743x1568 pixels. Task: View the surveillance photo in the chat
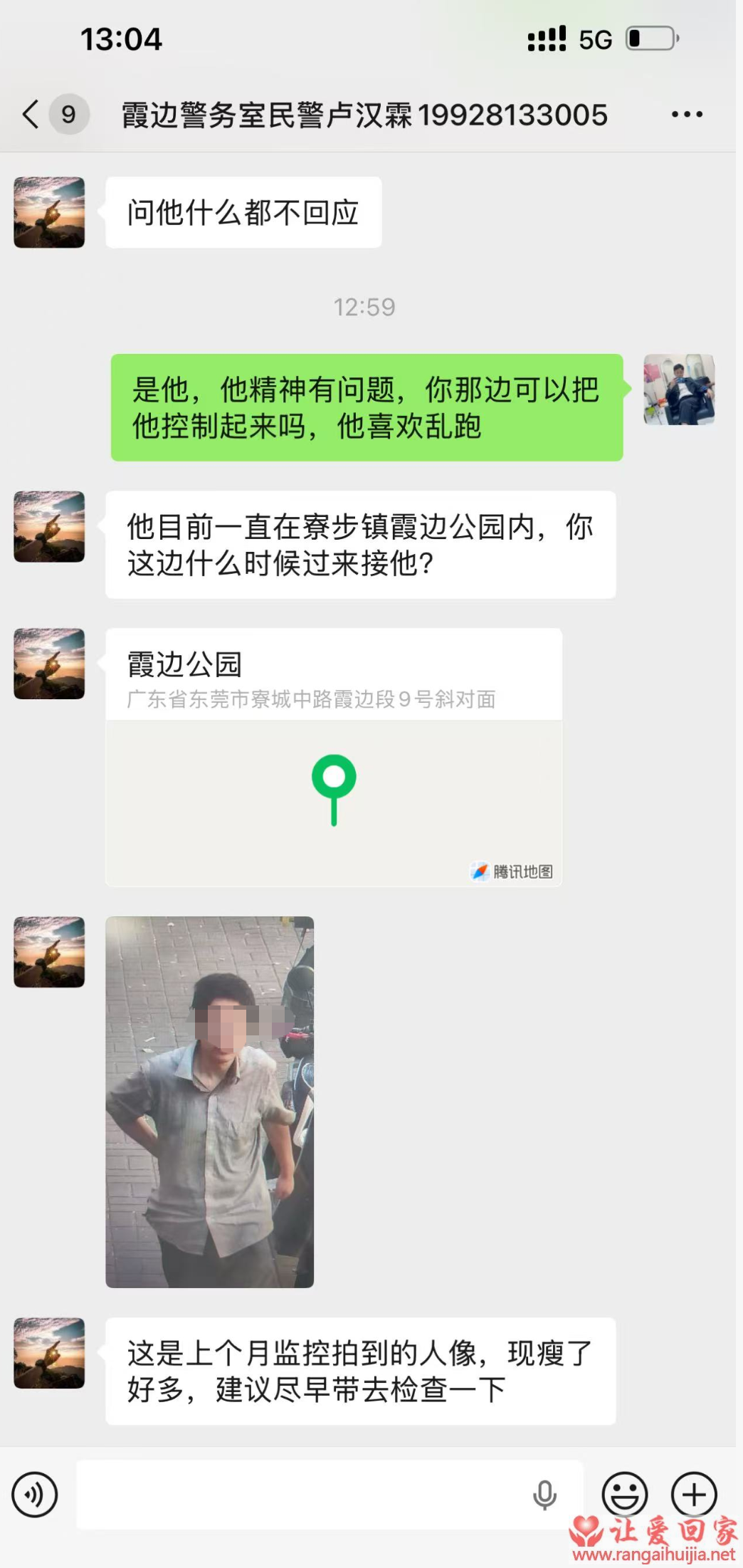[209, 1102]
